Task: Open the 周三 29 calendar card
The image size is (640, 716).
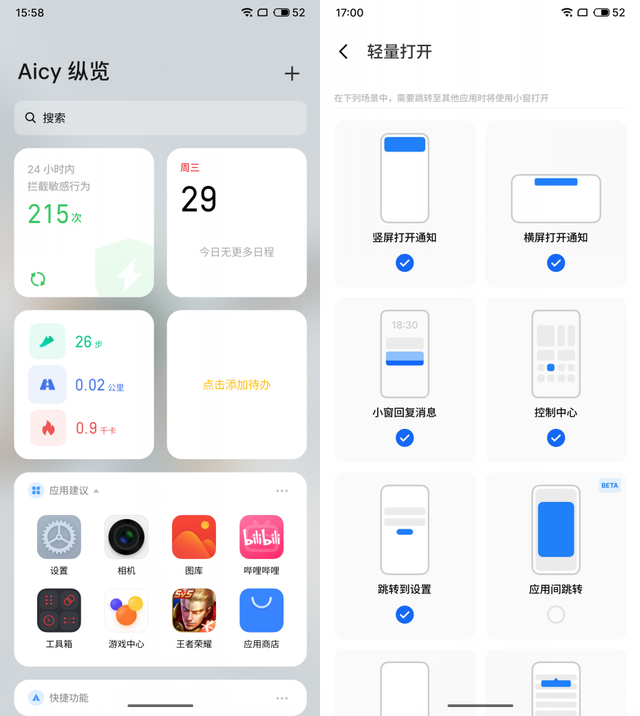Action: (x=236, y=222)
